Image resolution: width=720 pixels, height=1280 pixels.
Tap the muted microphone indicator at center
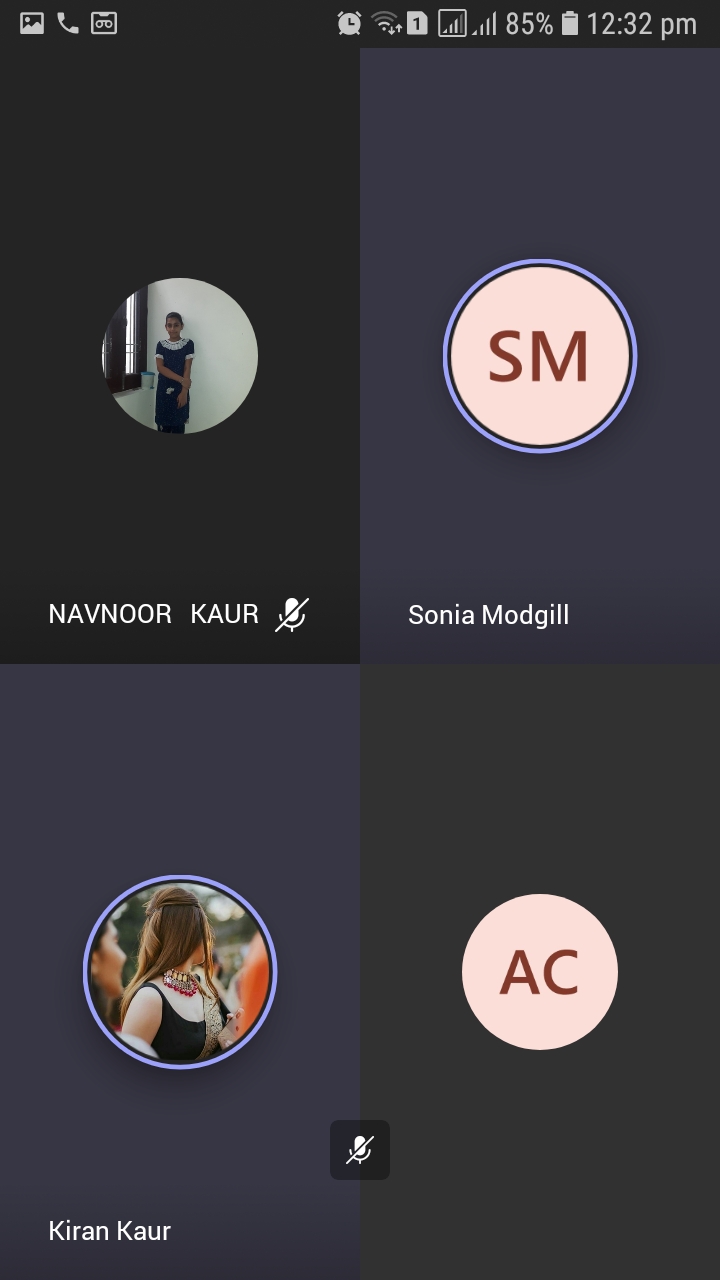[360, 1150]
